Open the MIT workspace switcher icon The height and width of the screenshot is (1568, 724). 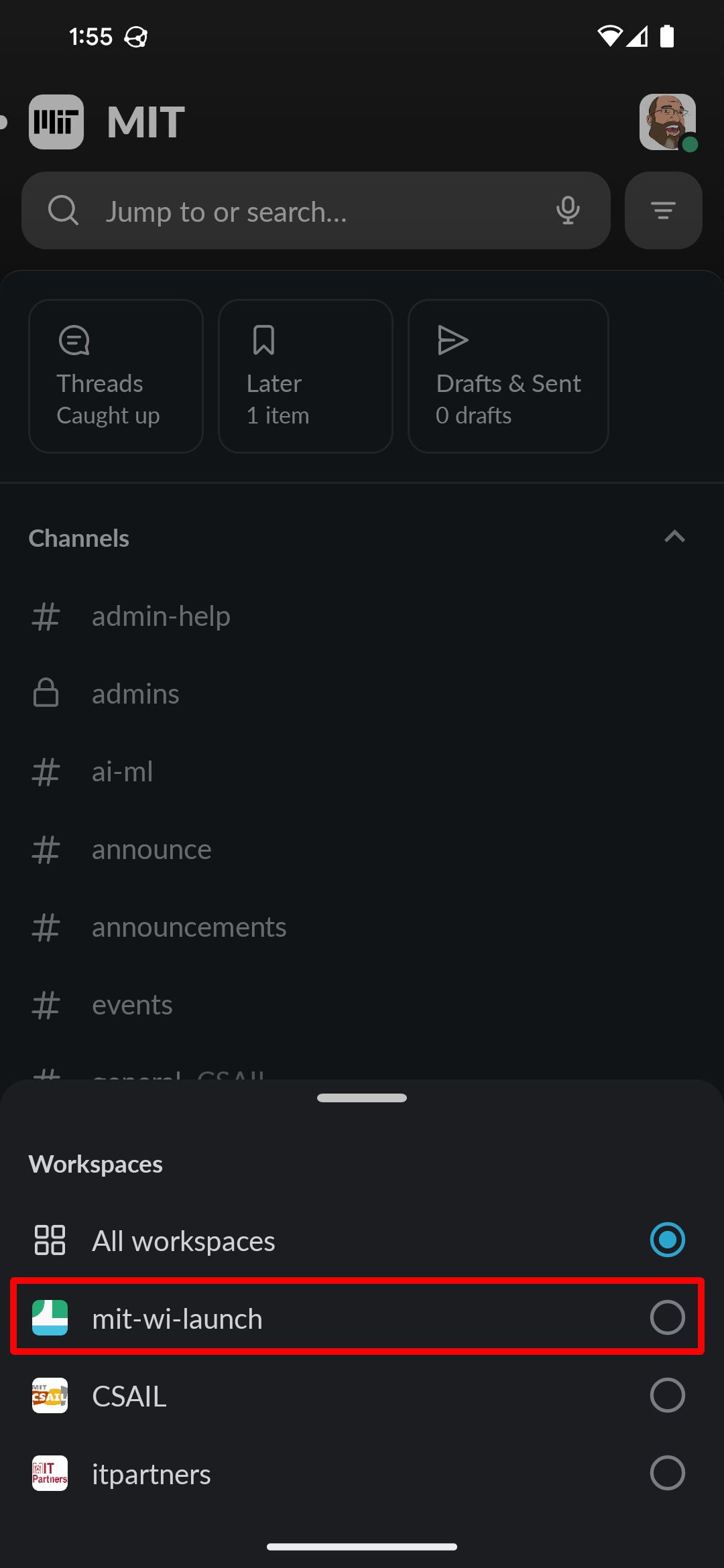coord(56,122)
